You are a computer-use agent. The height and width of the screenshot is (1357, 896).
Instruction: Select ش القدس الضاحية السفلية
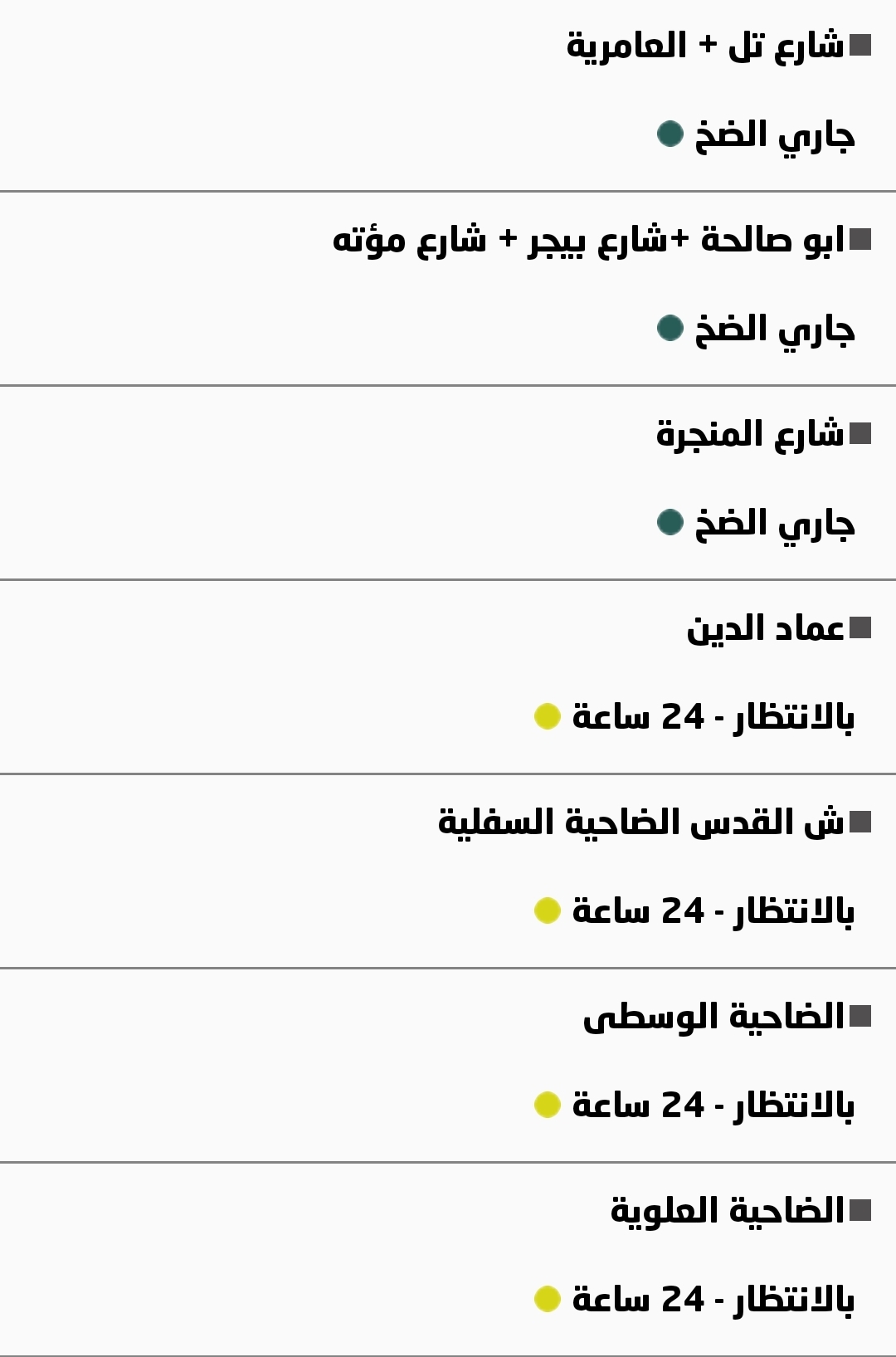[640, 823]
